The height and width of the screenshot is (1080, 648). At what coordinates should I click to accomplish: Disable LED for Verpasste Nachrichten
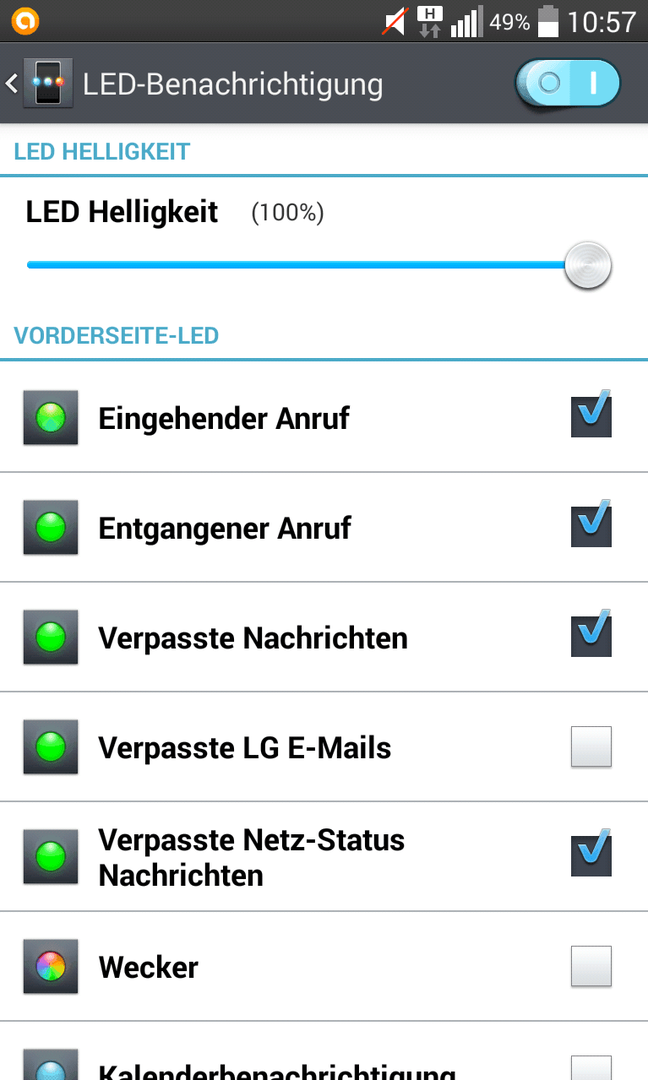[591, 634]
